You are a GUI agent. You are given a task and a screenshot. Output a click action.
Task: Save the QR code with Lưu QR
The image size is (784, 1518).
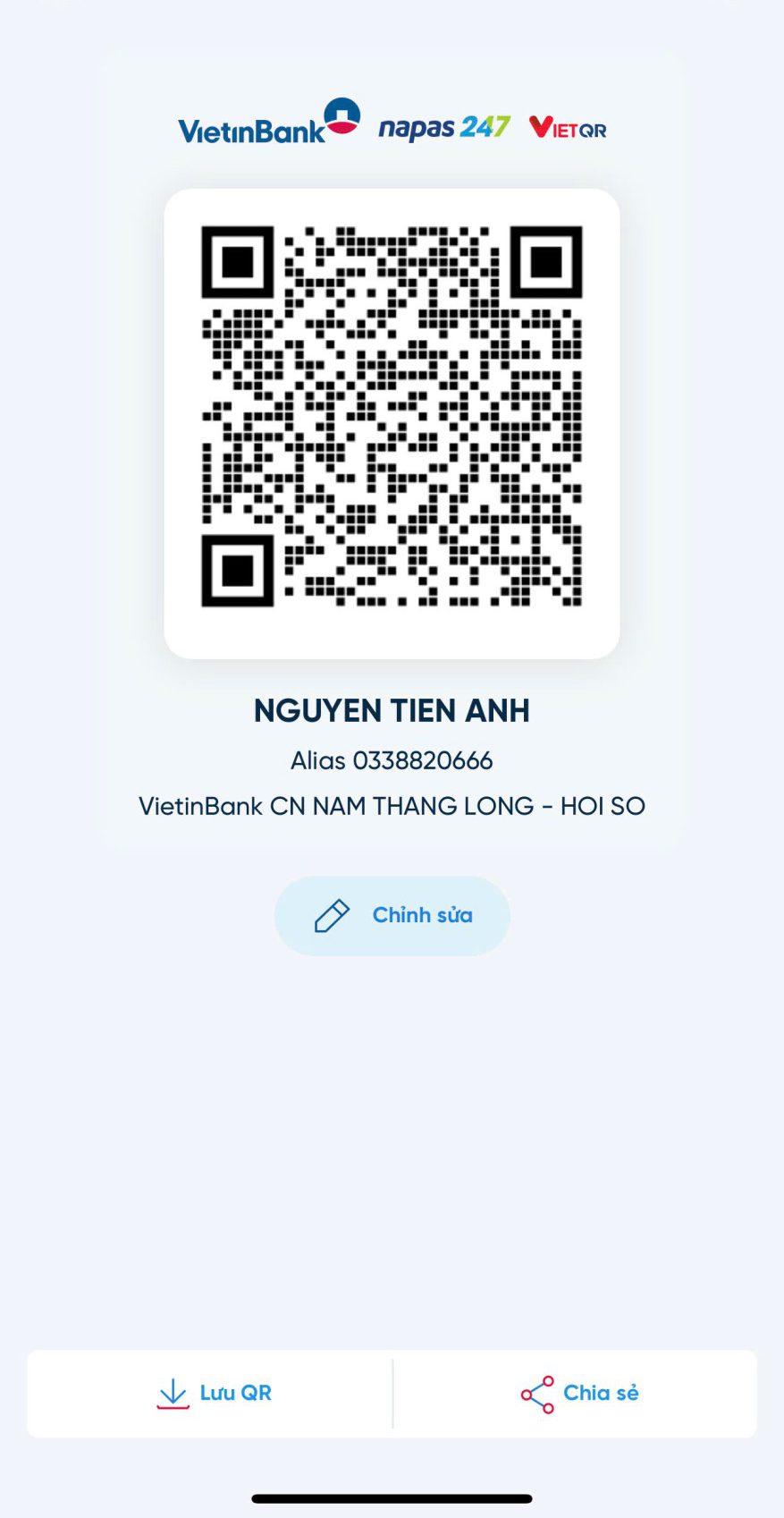(x=214, y=1393)
